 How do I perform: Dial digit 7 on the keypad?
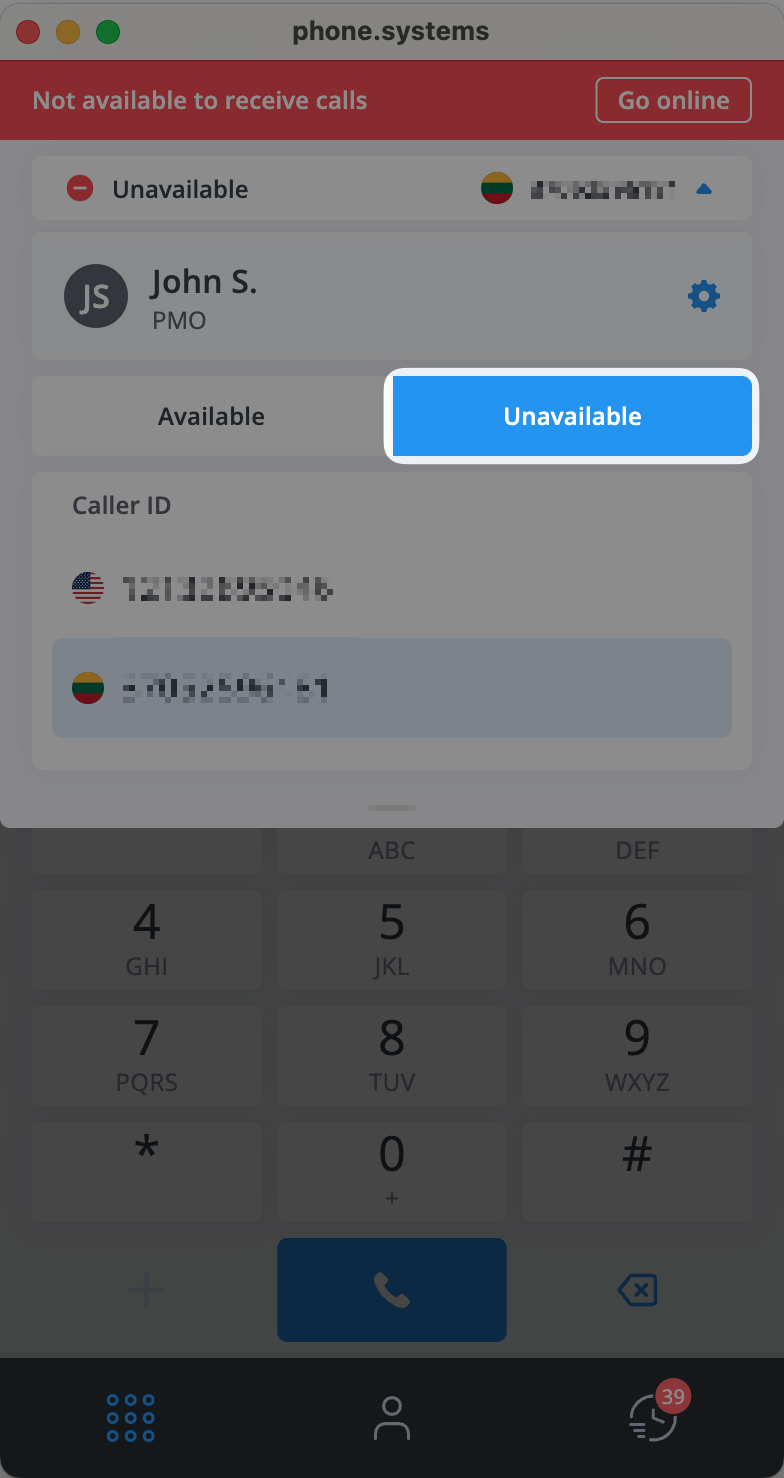point(147,1056)
